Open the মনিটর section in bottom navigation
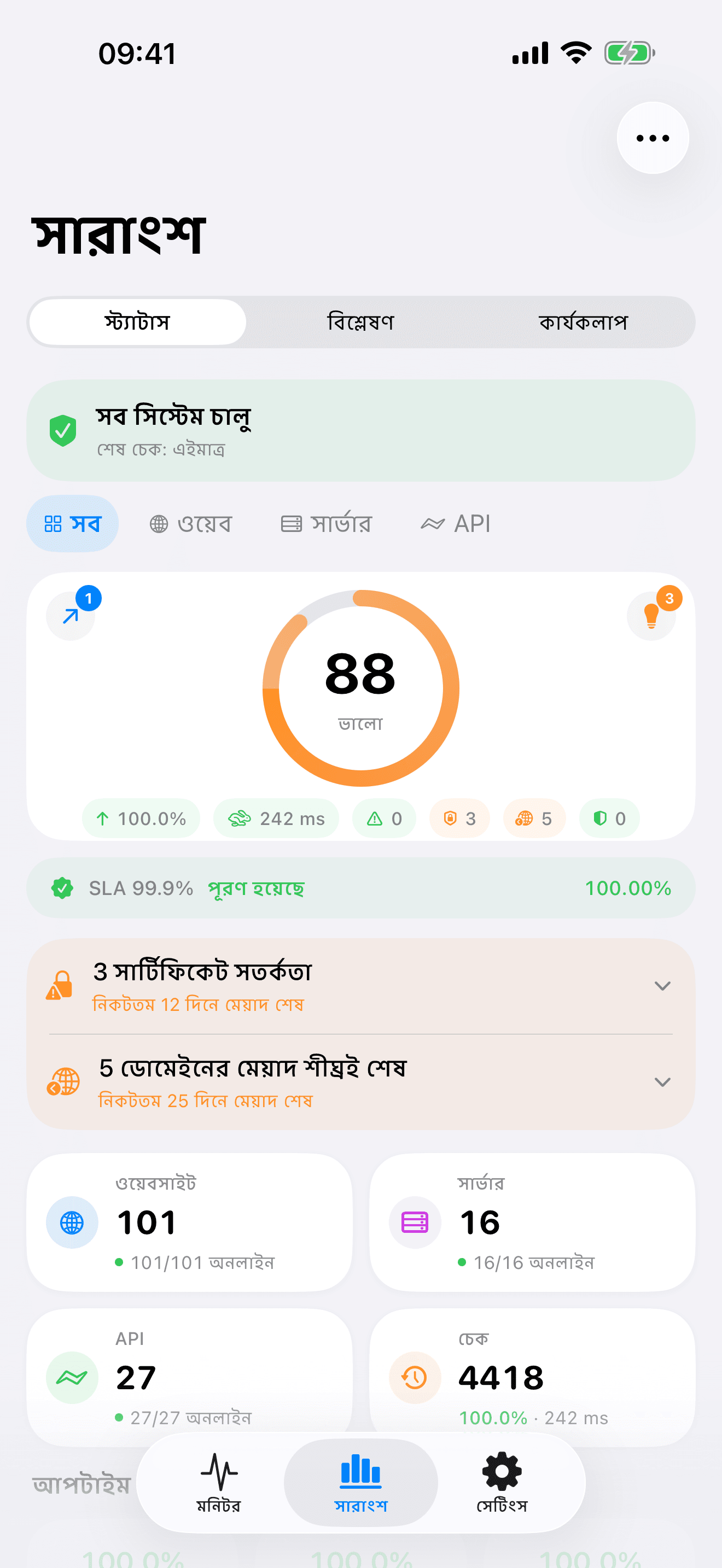 point(219,1483)
